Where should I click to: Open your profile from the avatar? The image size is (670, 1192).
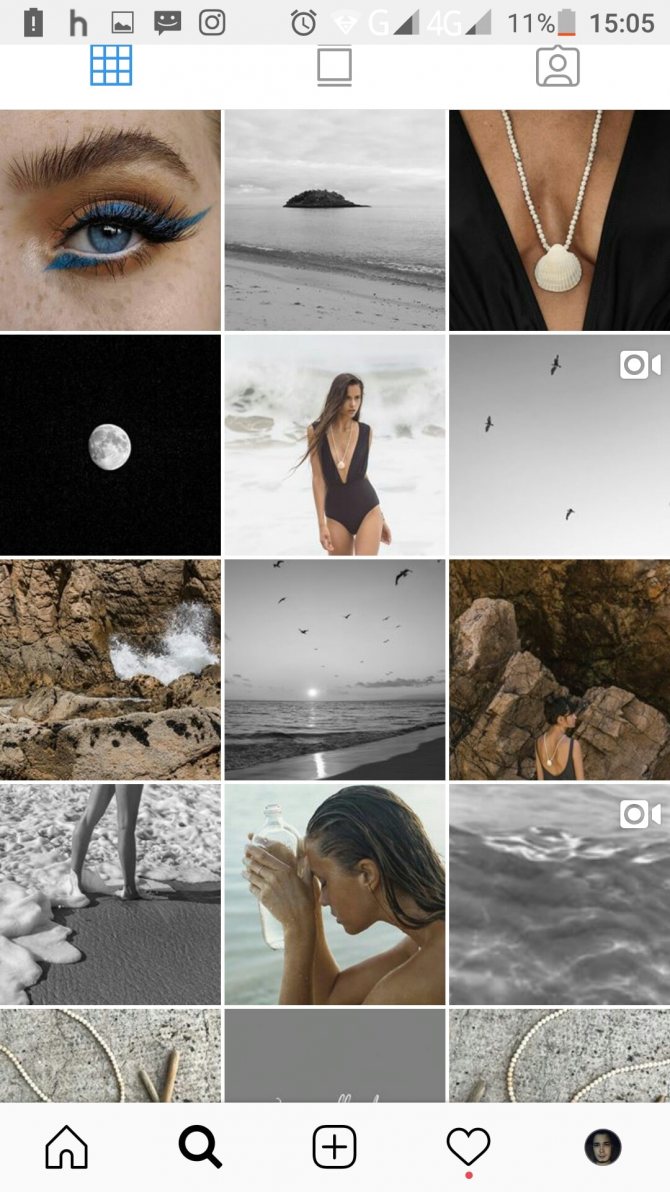603,1147
